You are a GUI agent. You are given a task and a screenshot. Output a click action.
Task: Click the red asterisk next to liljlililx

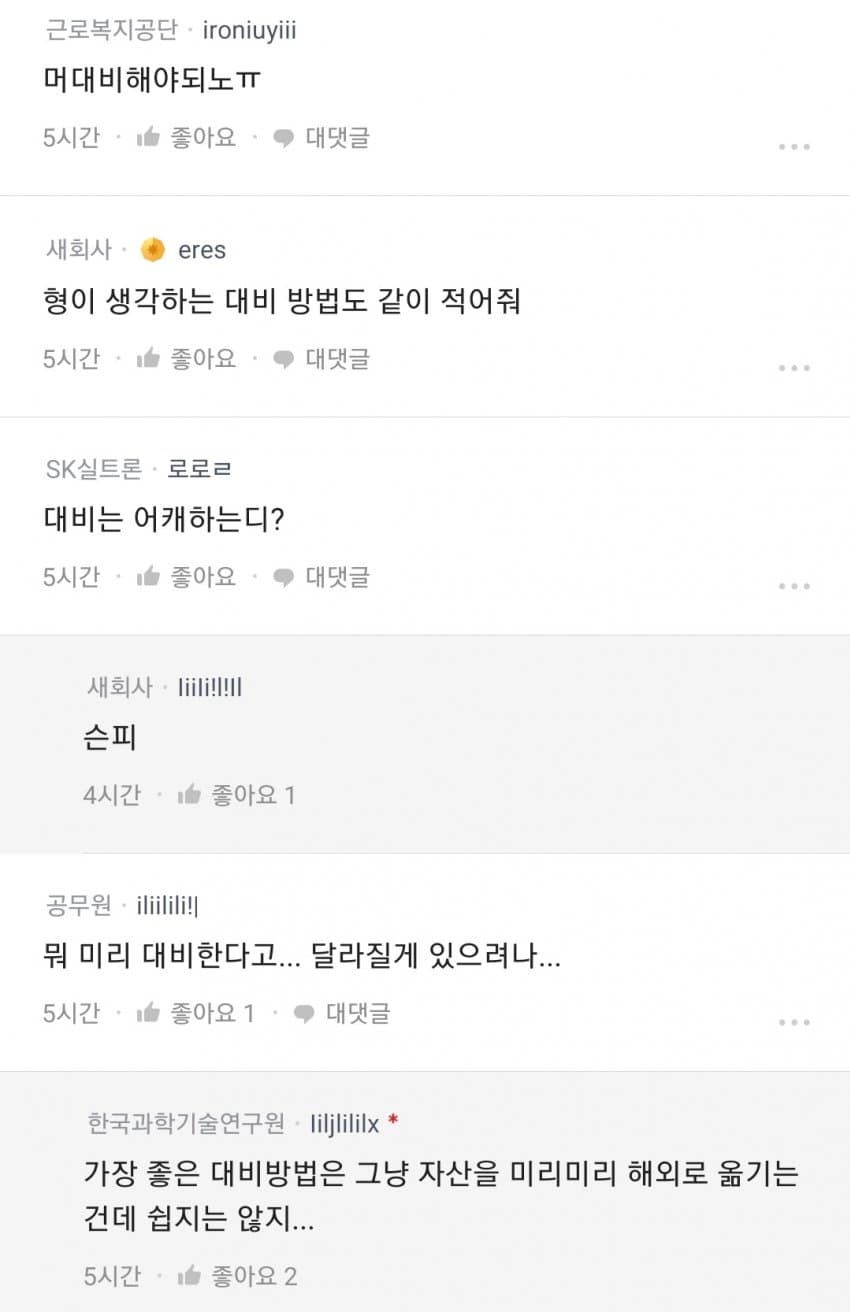(x=391, y=1121)
